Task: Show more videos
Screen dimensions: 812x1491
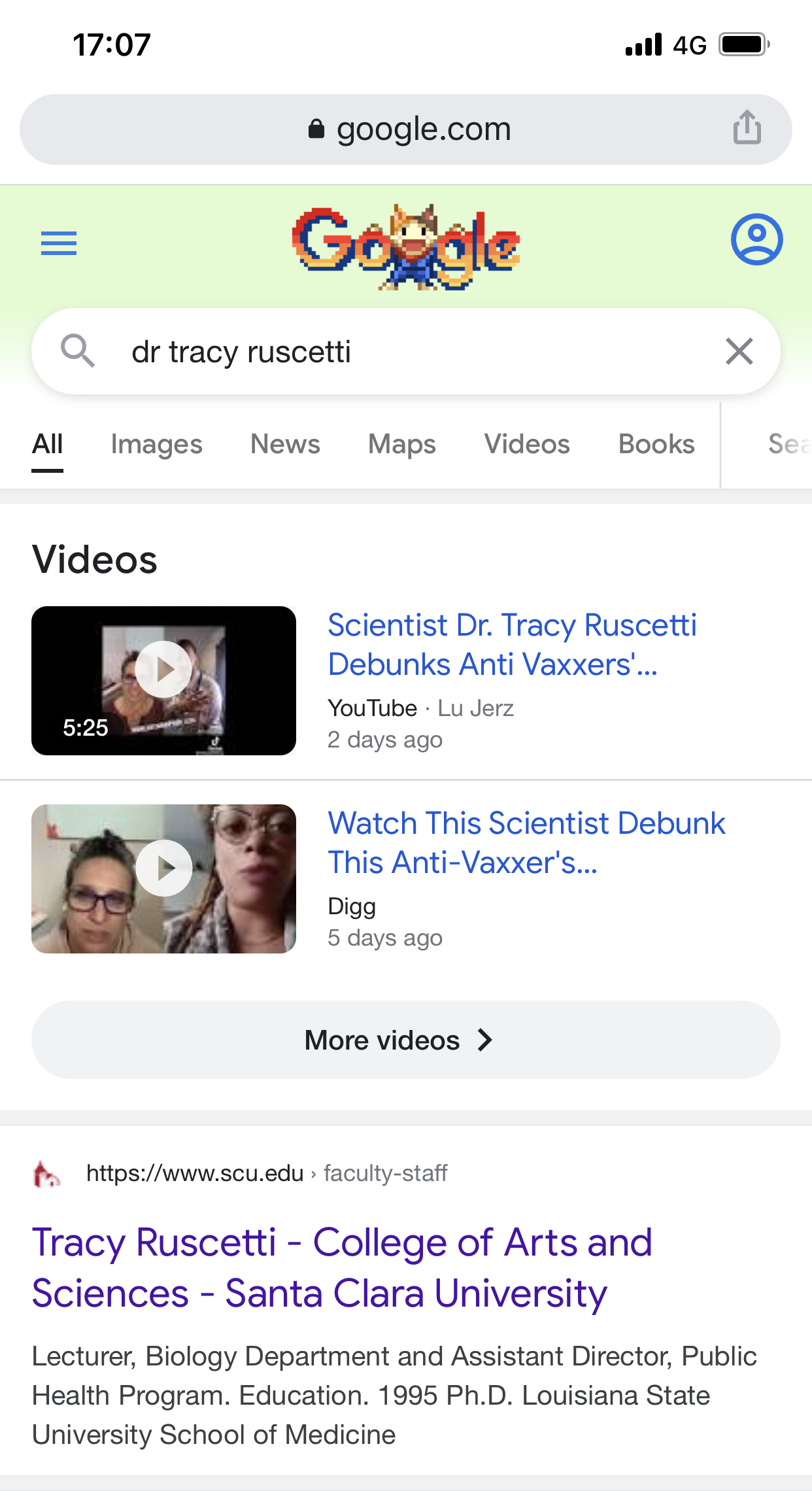Action: (405, 1040)
